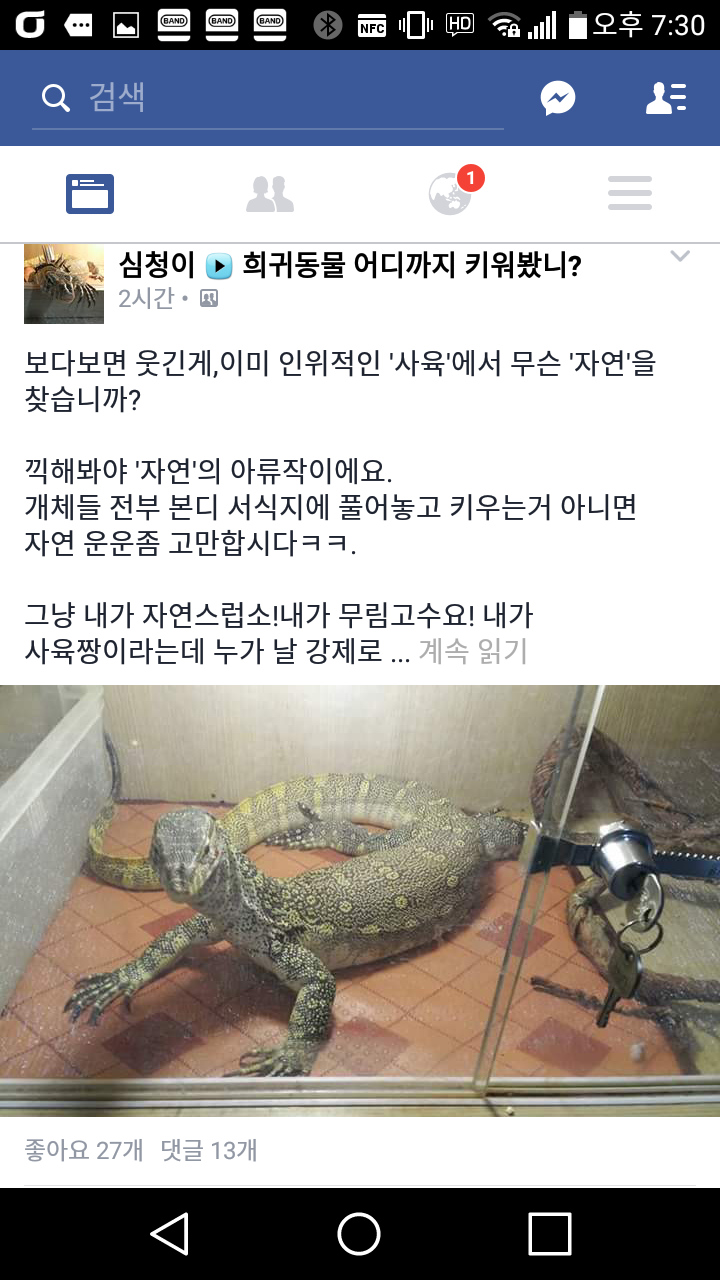
Task: Open the friends list icon in the top bar
Action: pos(665,98)
